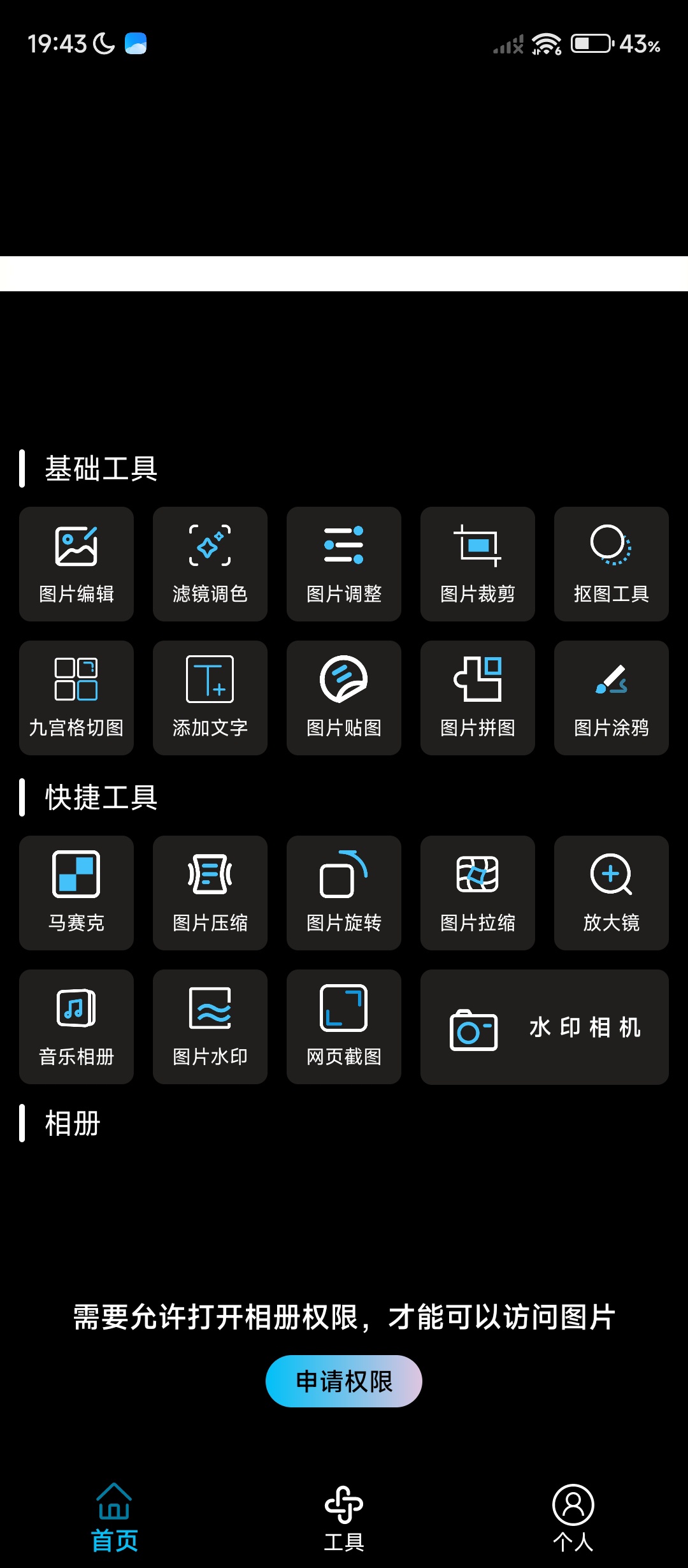Open the 马赛克 mosaic tool

76,892
